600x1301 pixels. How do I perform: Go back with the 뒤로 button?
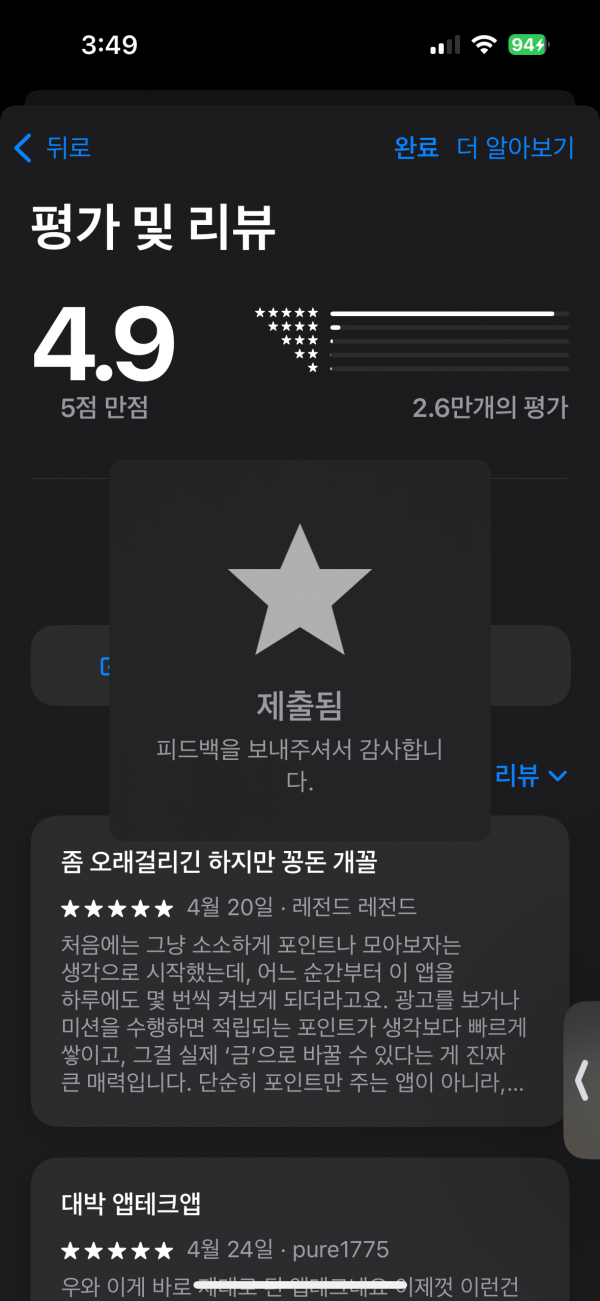(x=52, y=148)
